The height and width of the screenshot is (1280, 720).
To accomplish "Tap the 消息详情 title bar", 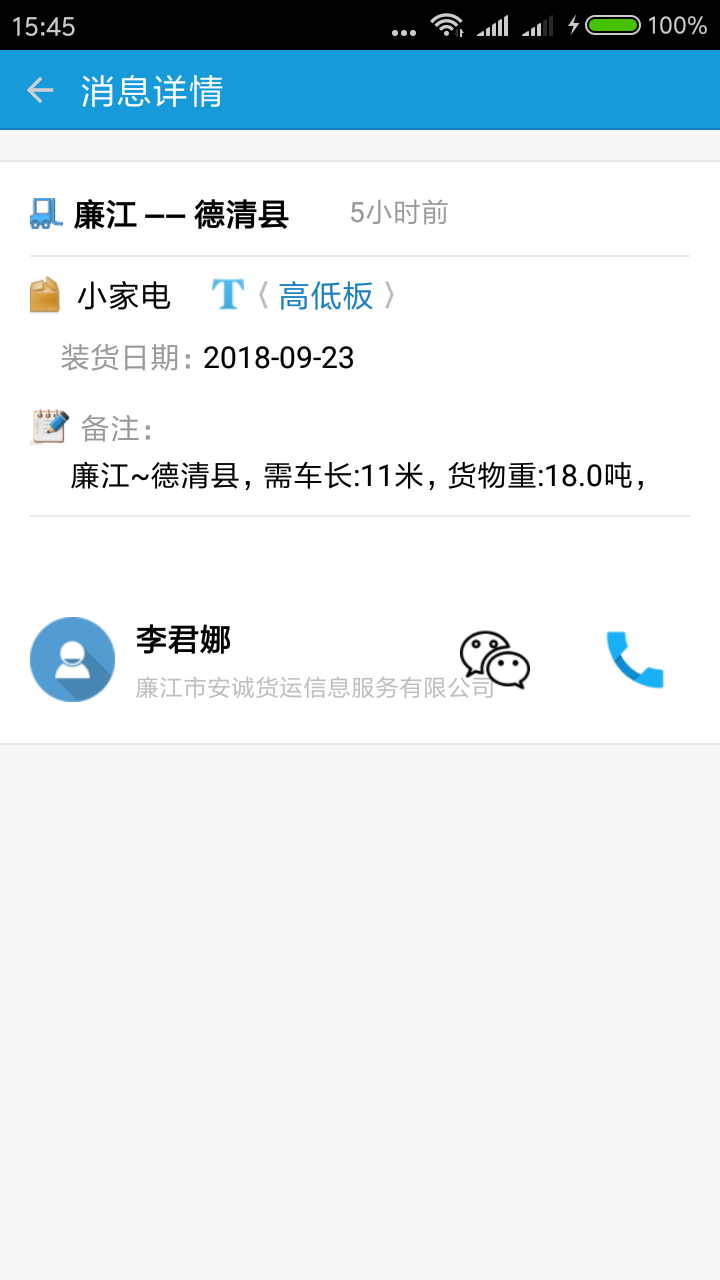I will coord(150,89).
